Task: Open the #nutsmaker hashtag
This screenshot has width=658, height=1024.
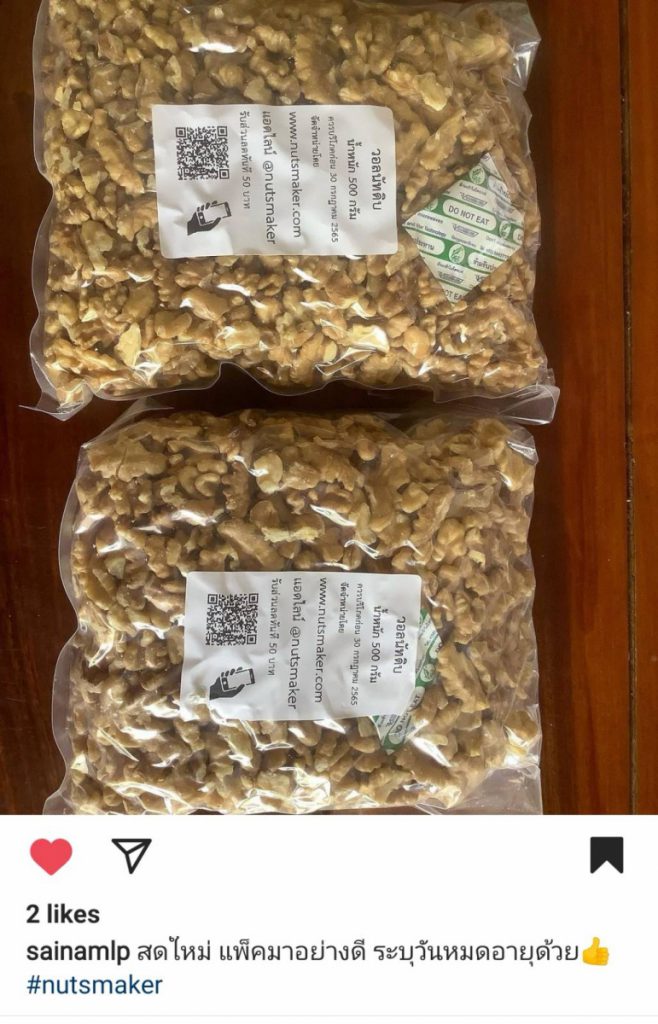Action: point(94,984)
